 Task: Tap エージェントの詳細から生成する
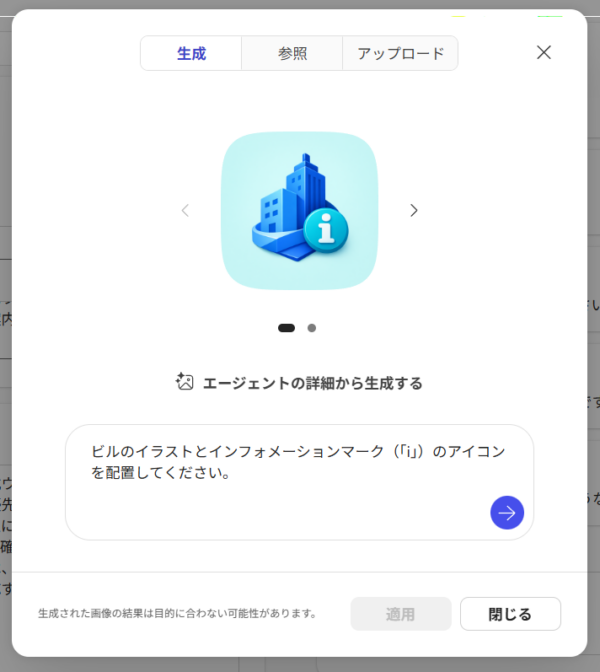(299, 382)
